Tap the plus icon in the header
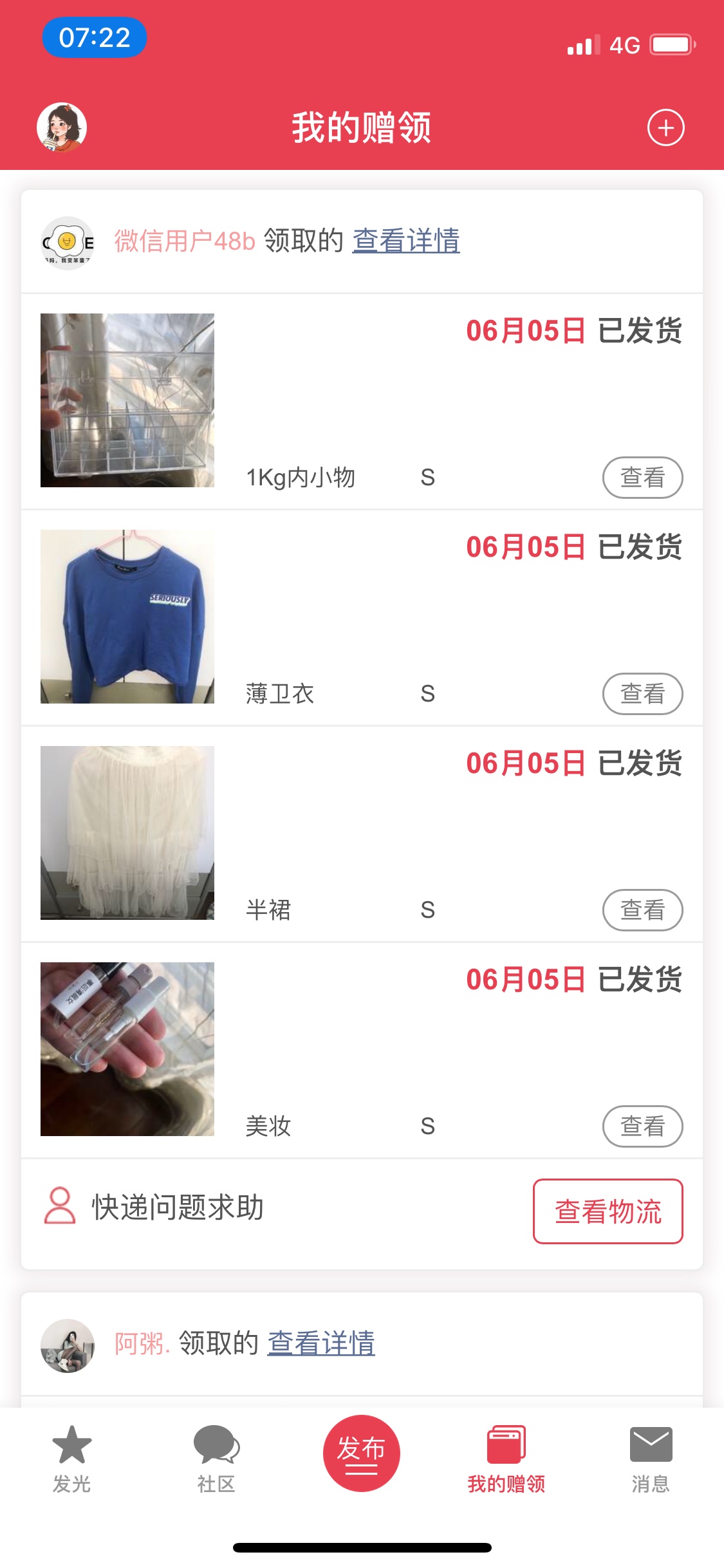 tap(665, 127)
